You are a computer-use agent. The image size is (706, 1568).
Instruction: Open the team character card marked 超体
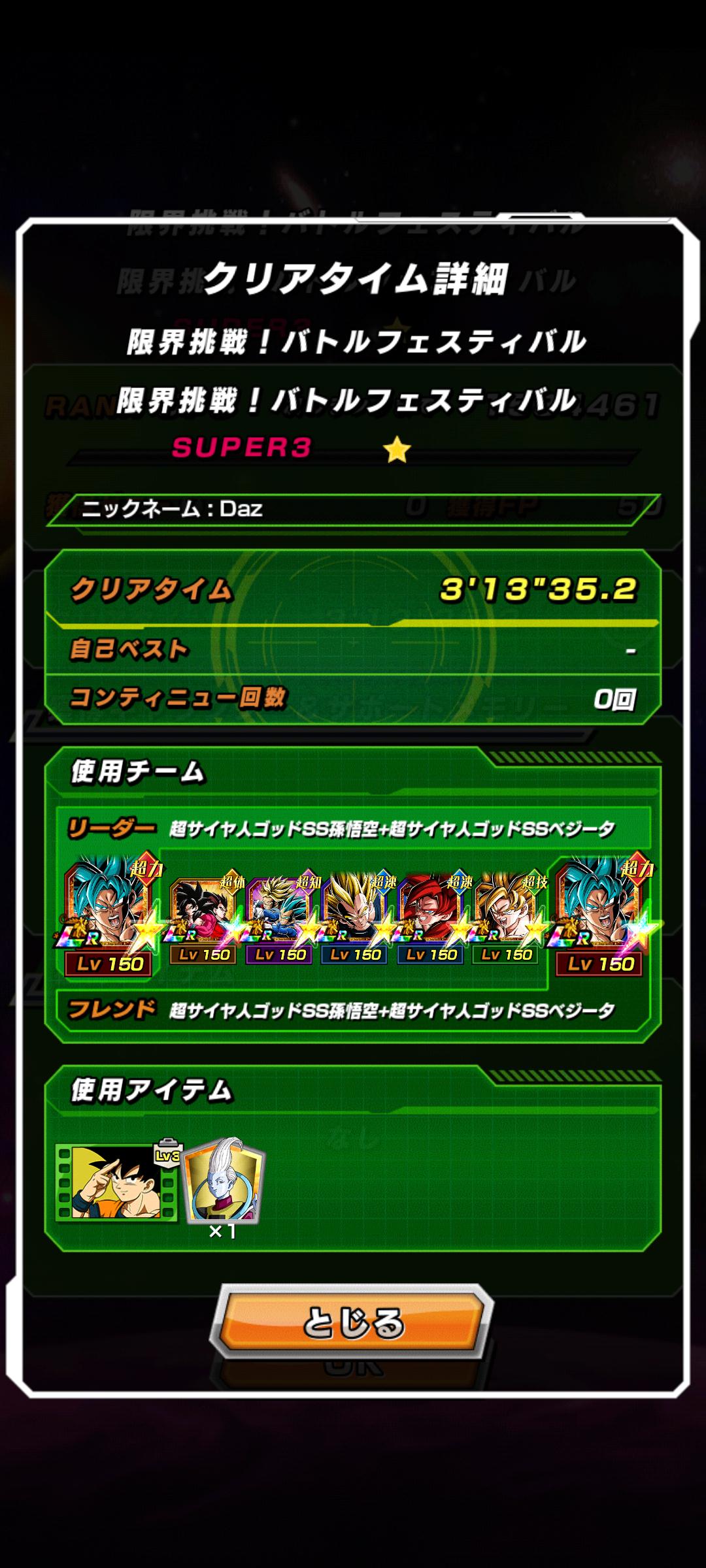tap(205, 920)
